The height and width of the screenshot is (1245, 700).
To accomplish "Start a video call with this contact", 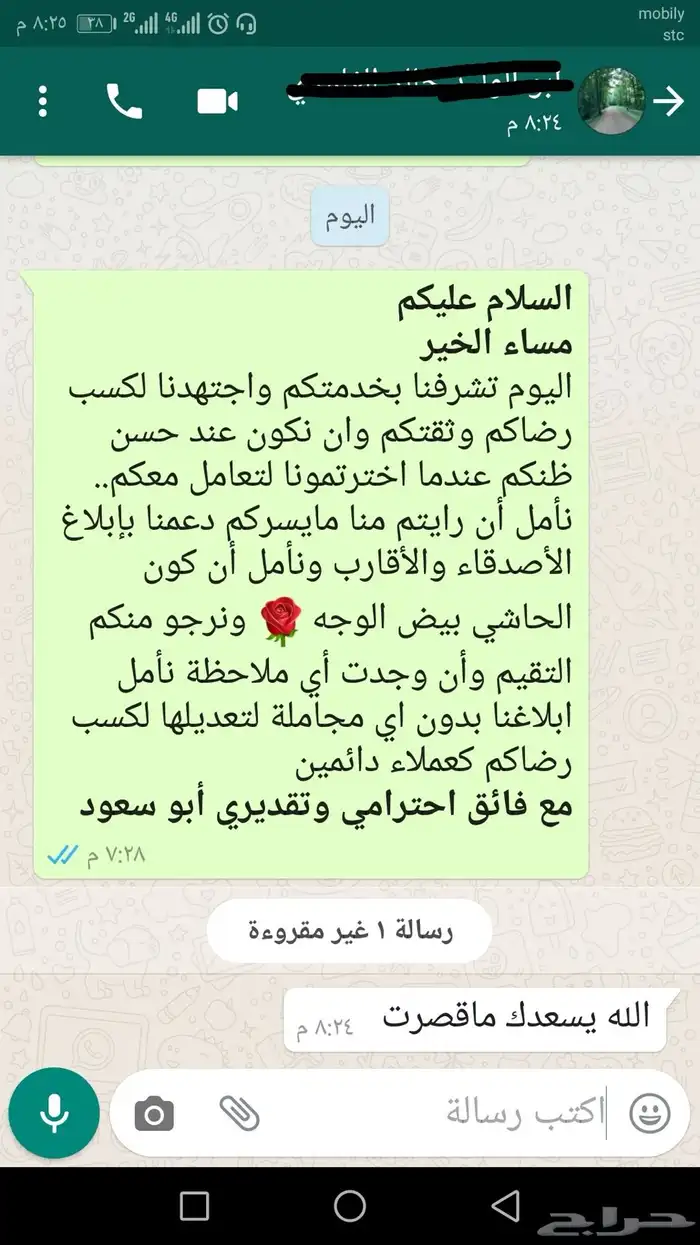I will tap(217, 102).
